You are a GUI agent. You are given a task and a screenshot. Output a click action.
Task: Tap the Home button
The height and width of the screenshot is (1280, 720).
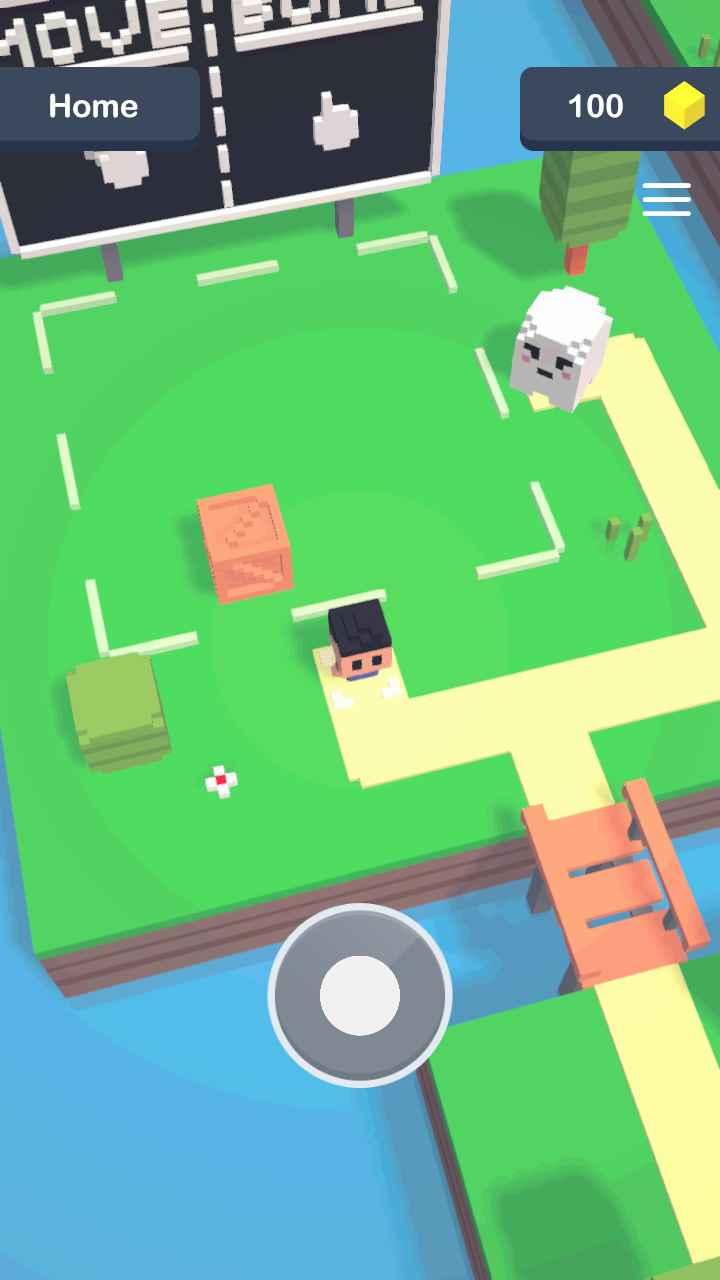tap(94, 106)
